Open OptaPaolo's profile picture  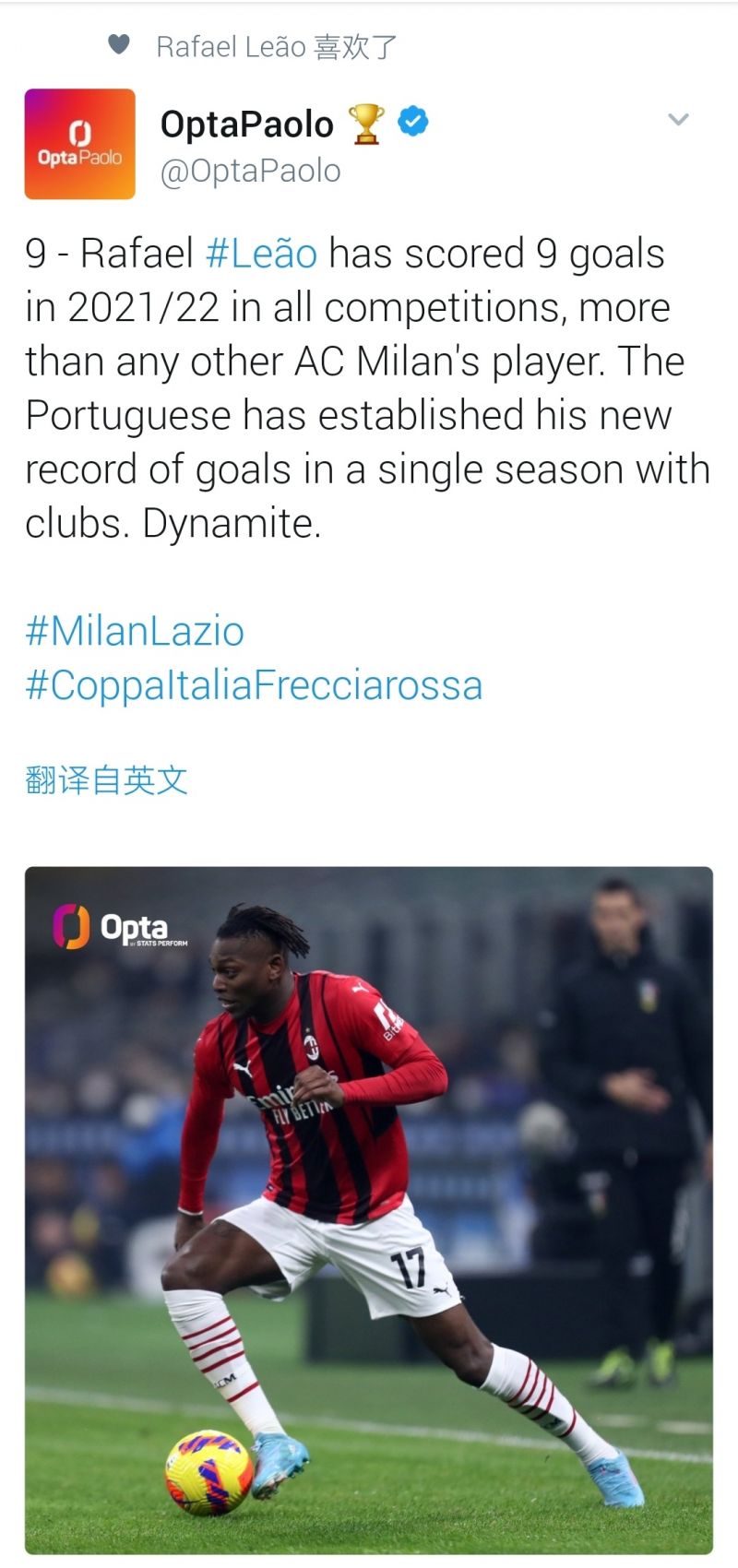[x=80, y=144]
